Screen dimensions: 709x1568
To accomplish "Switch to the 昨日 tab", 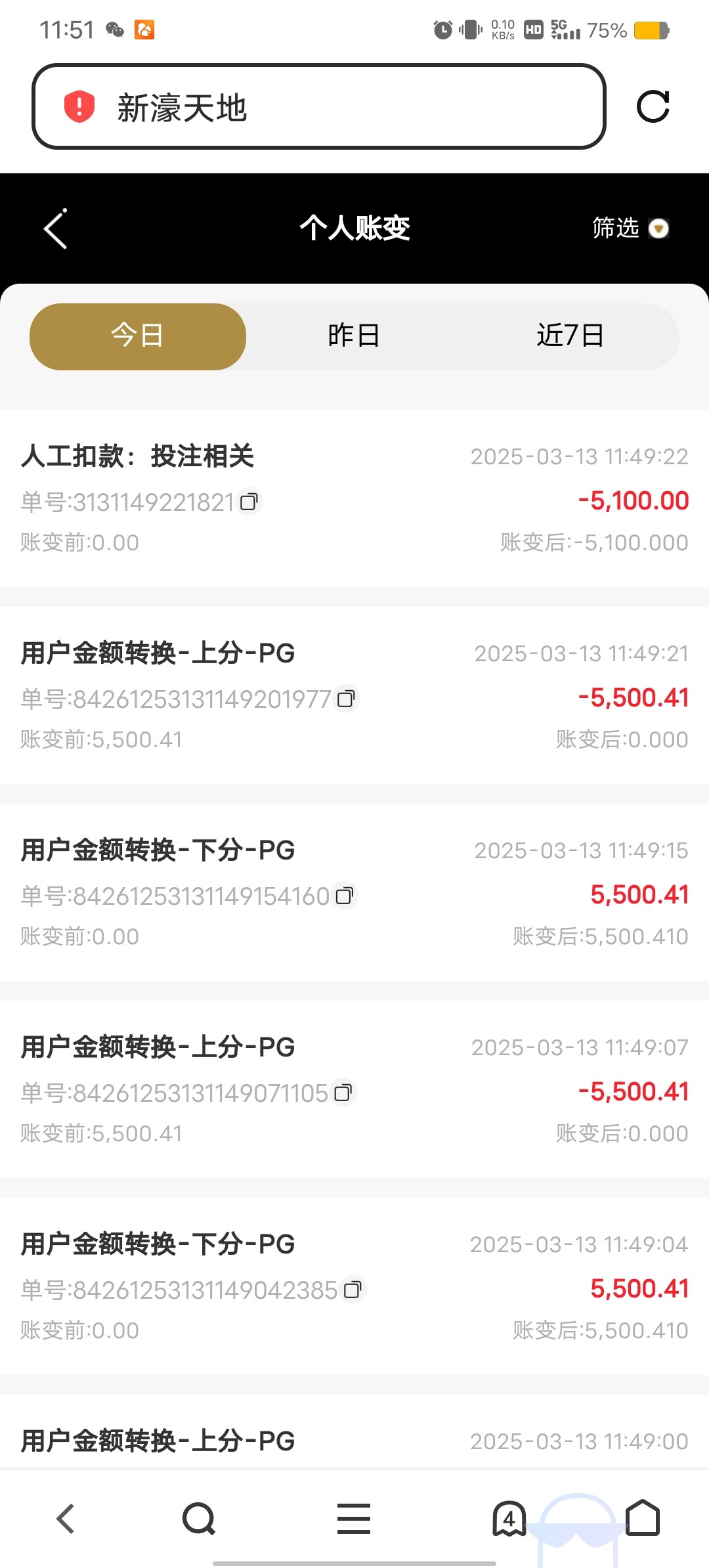I will [x=354, y=336].
